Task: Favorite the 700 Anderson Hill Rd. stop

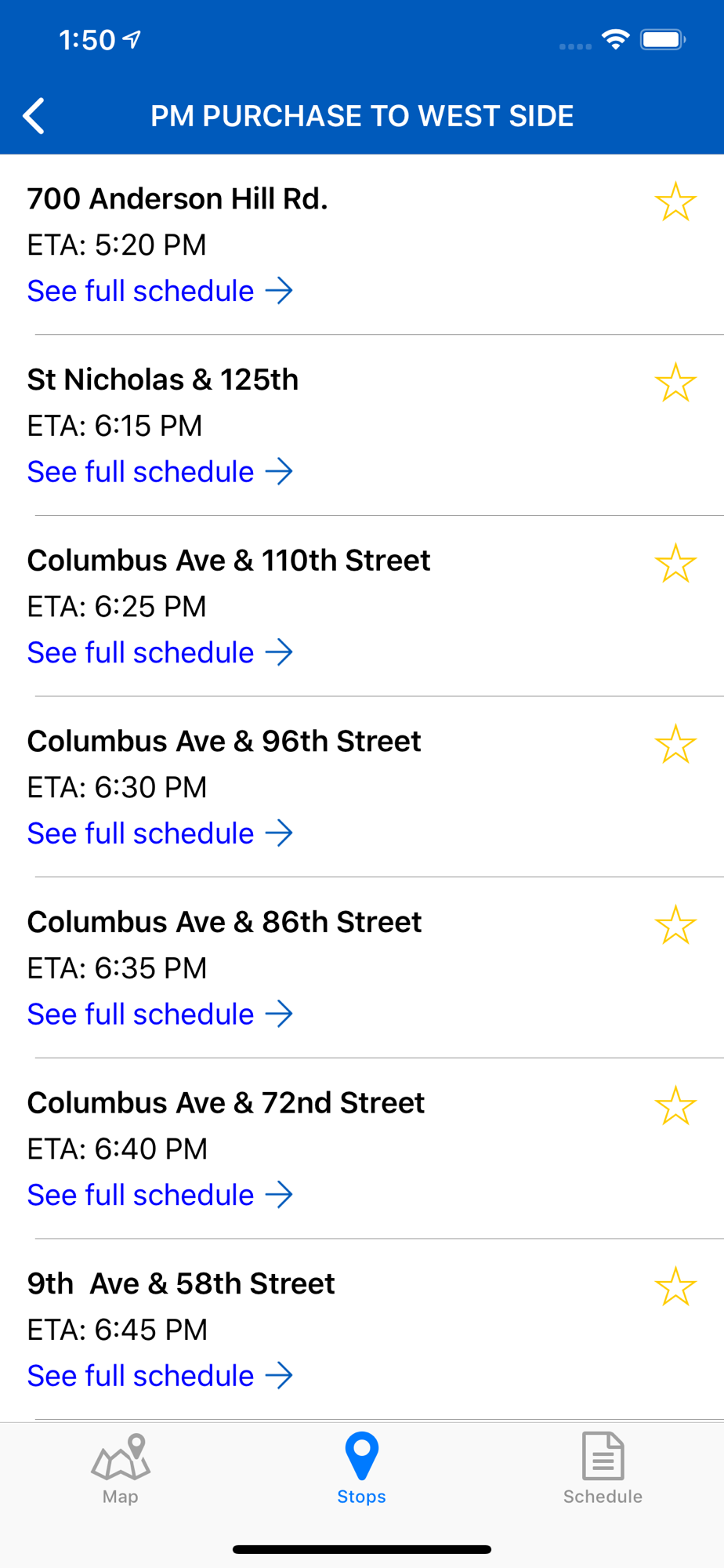Action: pos(675,201)
